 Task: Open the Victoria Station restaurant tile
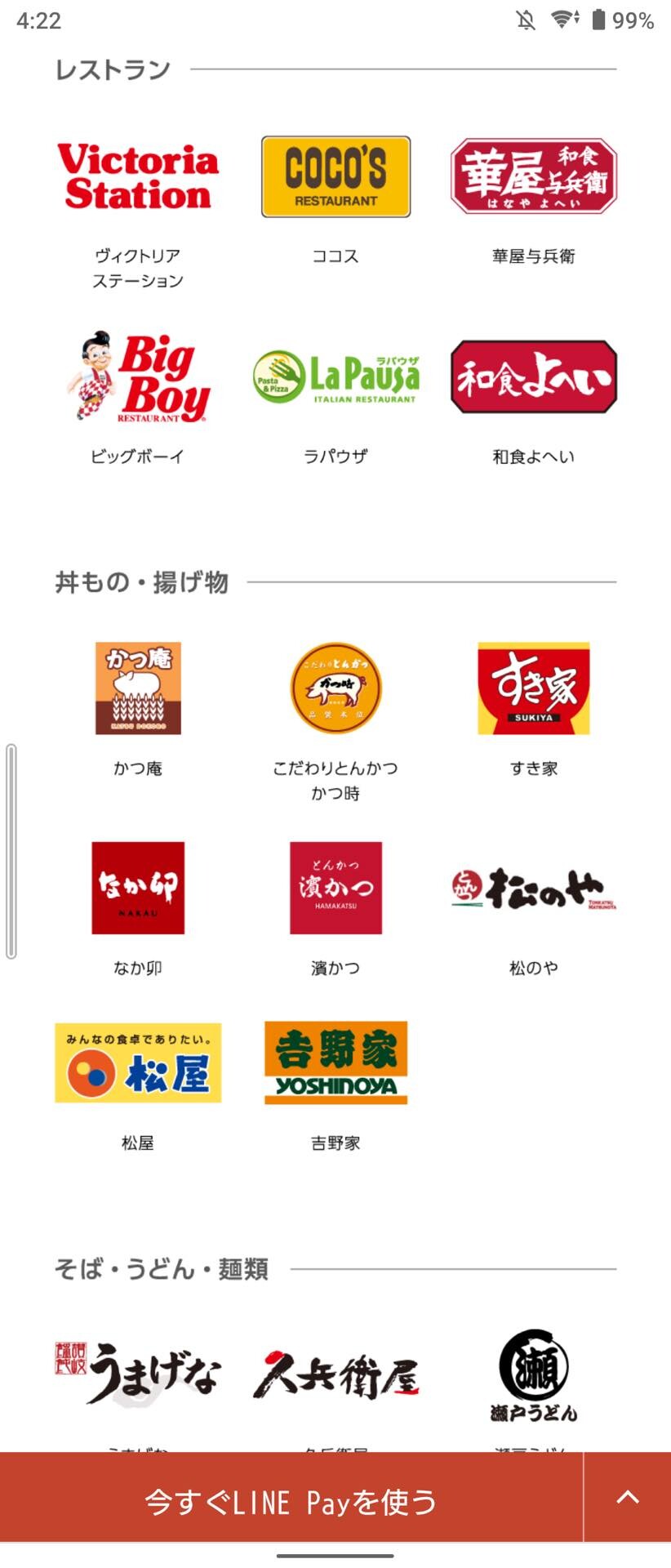(138, 177)
